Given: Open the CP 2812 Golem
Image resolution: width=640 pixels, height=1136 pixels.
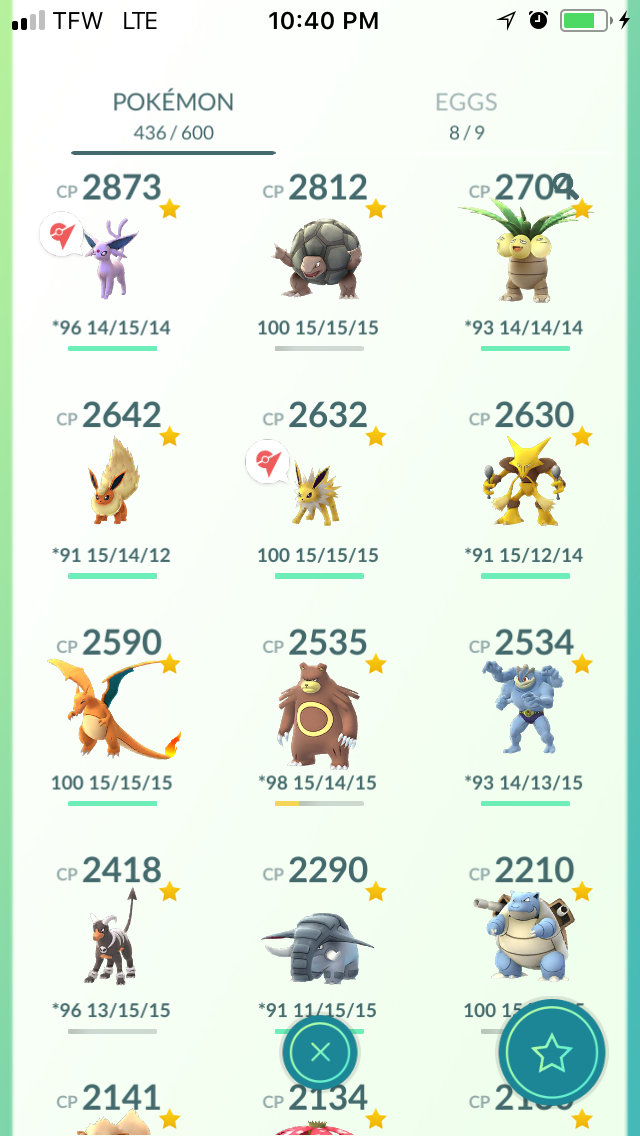Looking at the screenshot, I should [319, 262].
